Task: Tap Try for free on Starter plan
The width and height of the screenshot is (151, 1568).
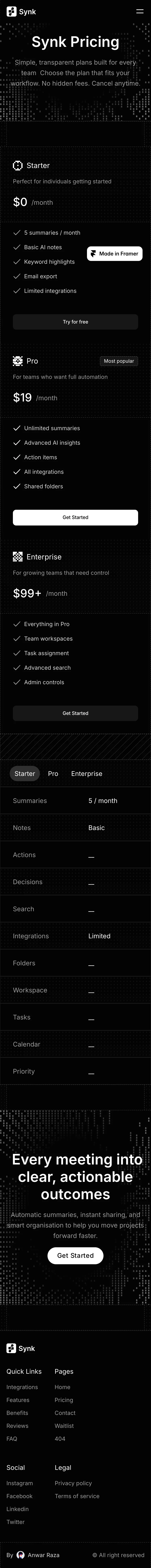Action: point(75,322)
